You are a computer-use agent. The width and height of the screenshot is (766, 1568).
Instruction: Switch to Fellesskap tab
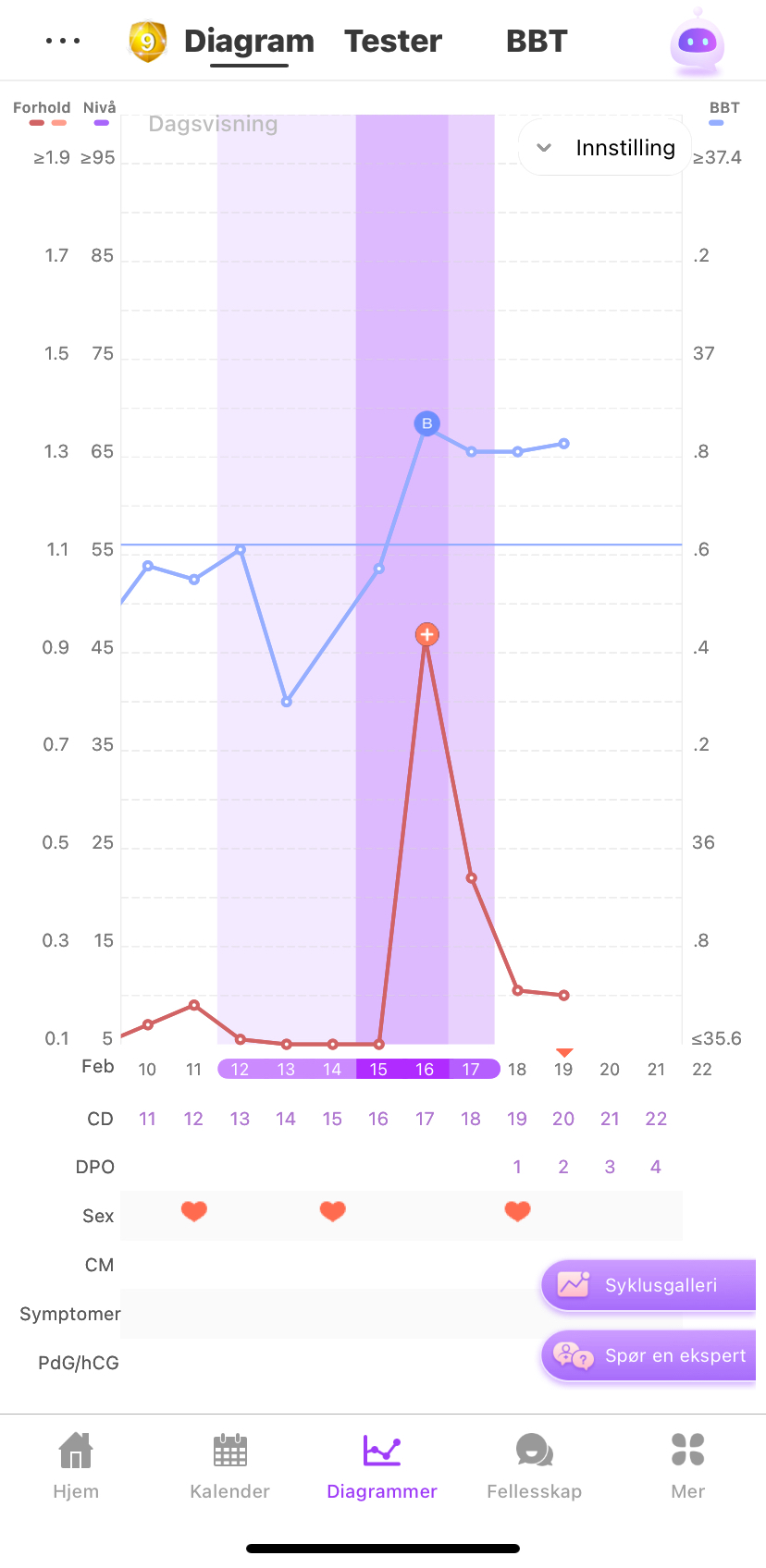point(534,1465)
